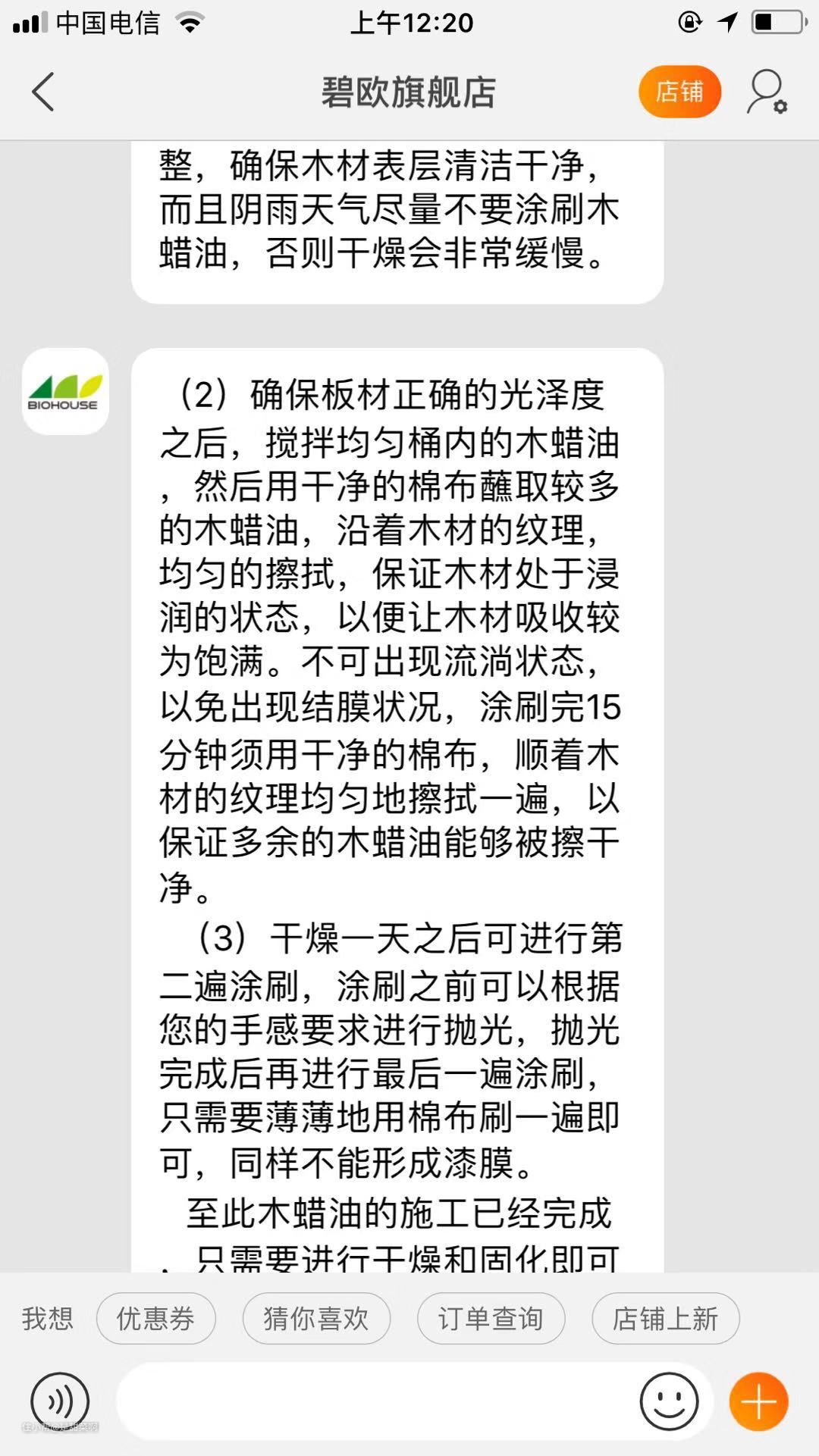Open 订单查询 order lookup
The width and height of the screenshot is (819, 1456).
(x=491, y=1319)
